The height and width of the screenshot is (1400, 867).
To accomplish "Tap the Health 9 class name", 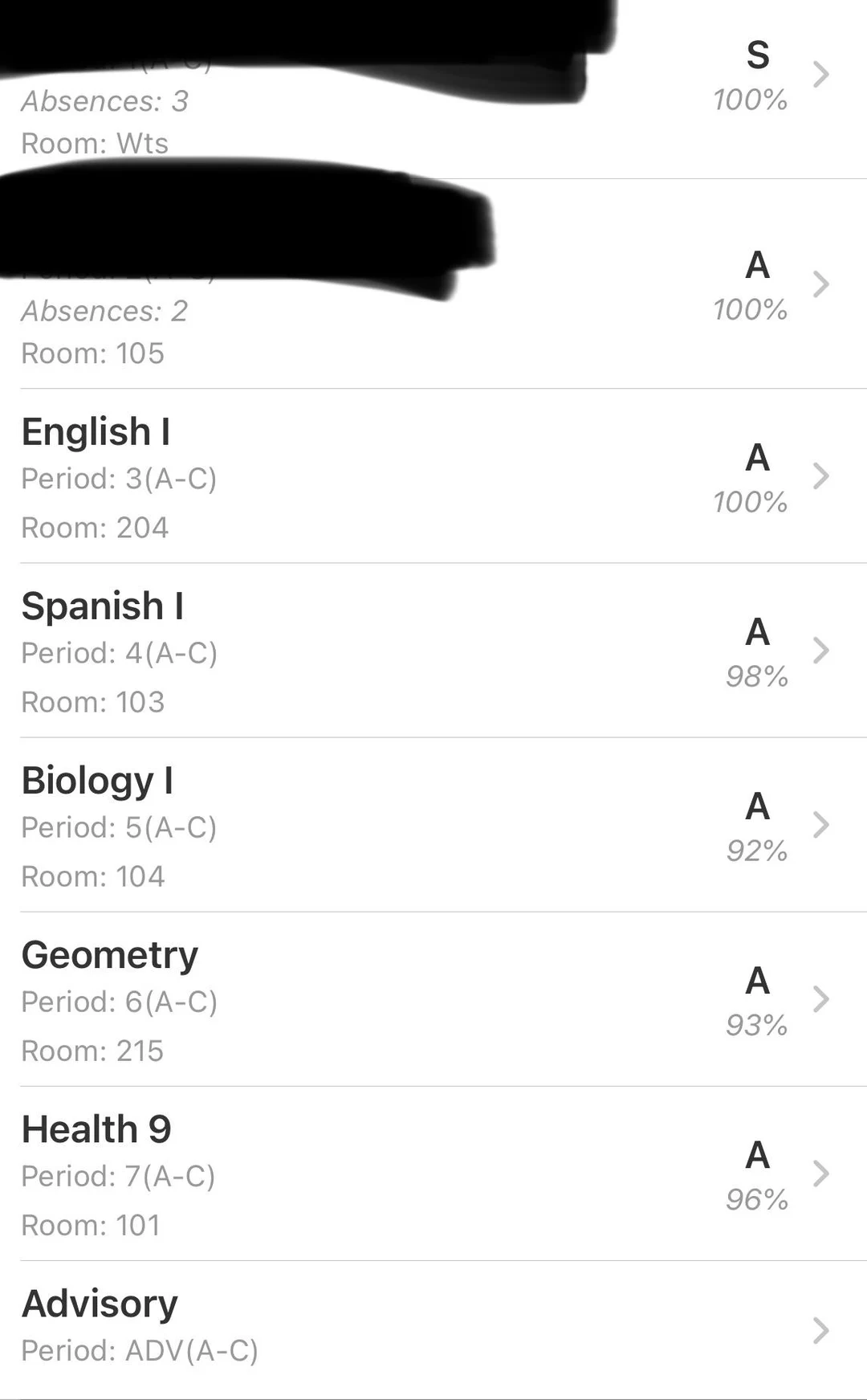I will click(96, 1129).
